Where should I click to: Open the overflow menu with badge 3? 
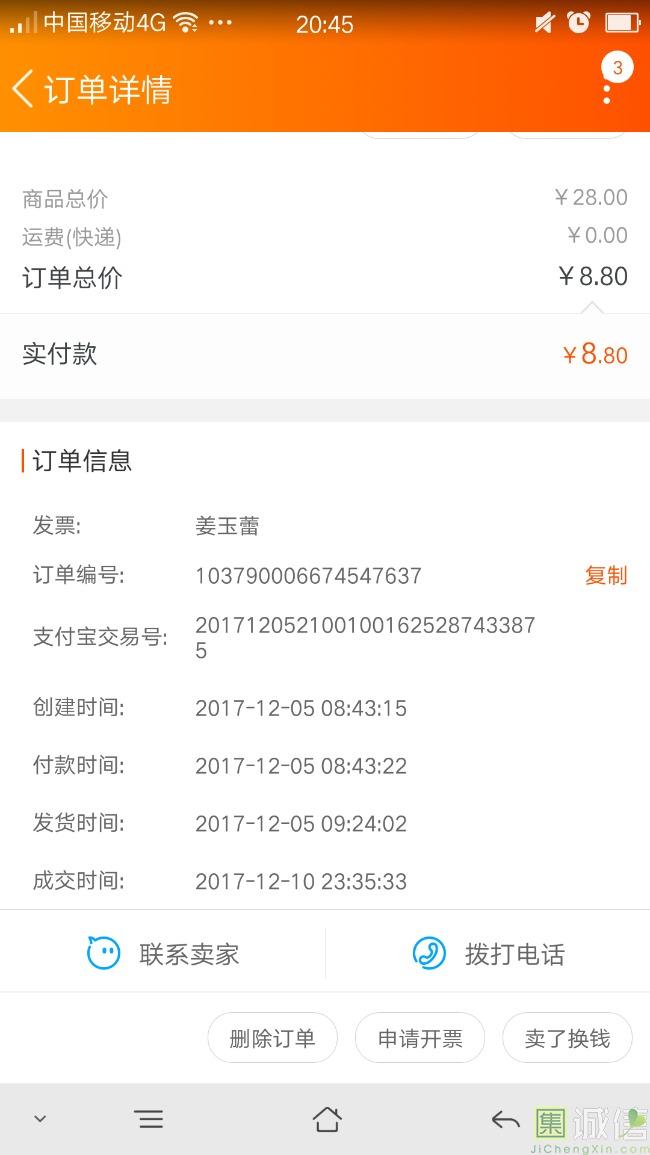pos(609,80)
